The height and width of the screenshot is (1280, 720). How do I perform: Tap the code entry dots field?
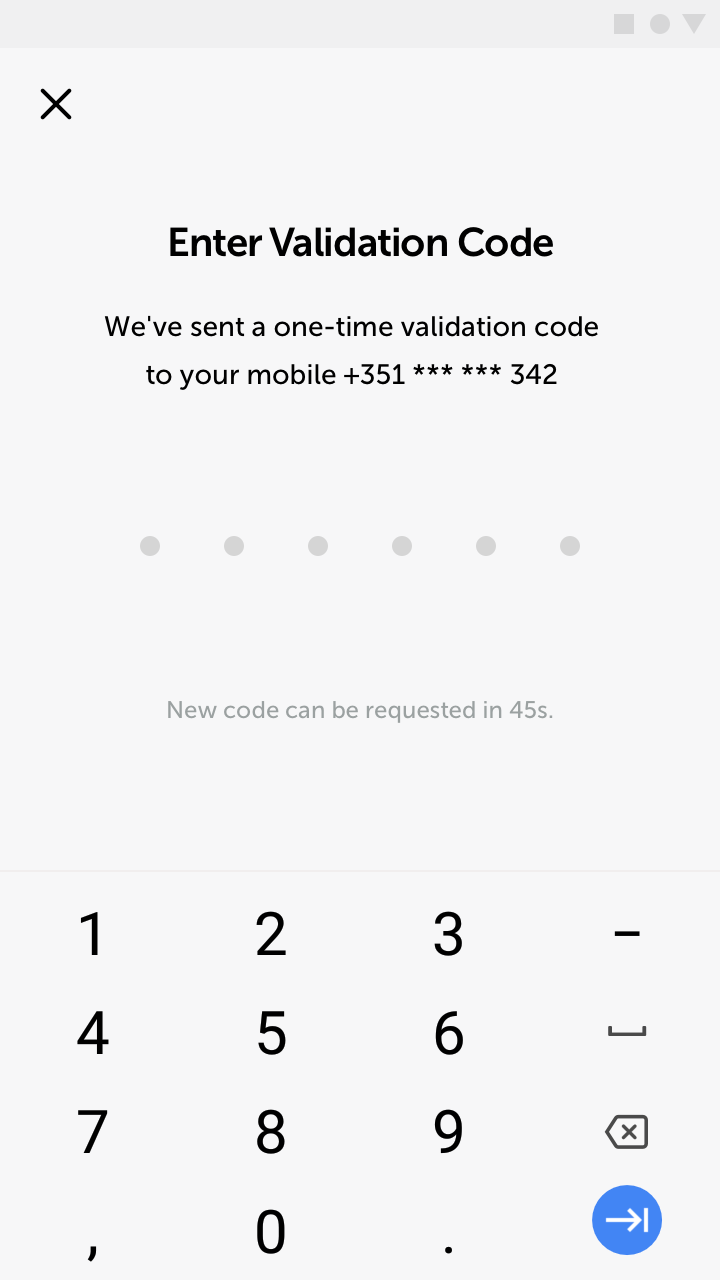(360, 546)
